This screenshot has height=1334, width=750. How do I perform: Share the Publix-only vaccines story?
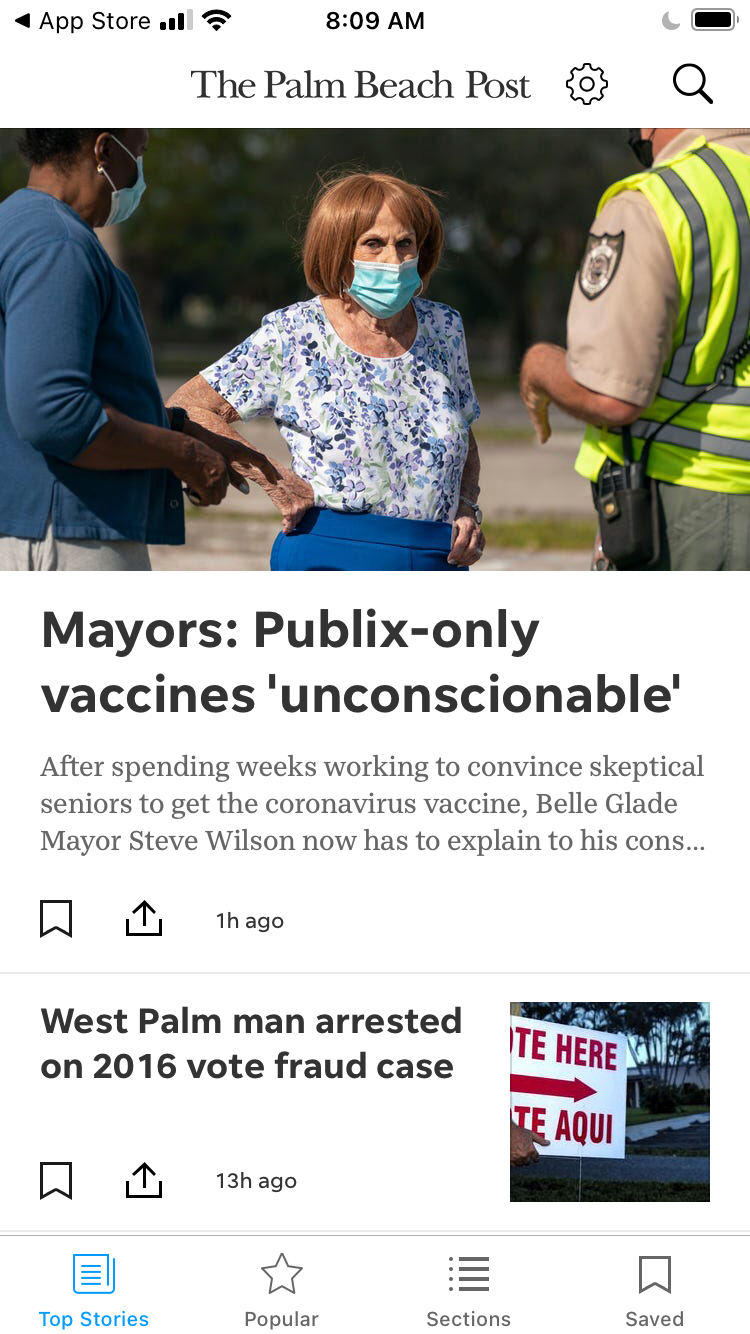pyautogui.click(x=143, y=917)
